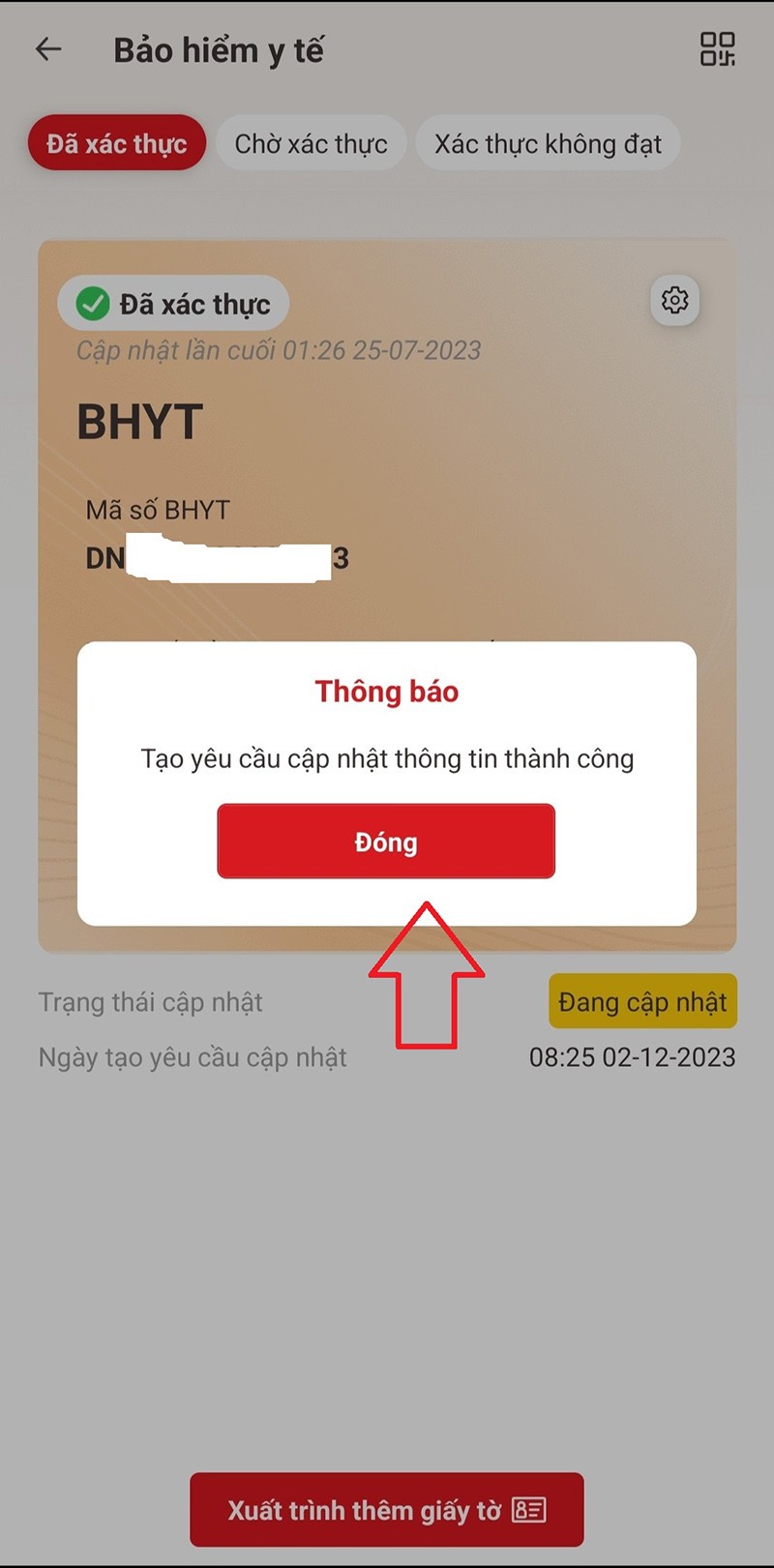Open the settings gear on the BHYT card
This screenshot has height=1568, width=774.
tap(674, 301)
